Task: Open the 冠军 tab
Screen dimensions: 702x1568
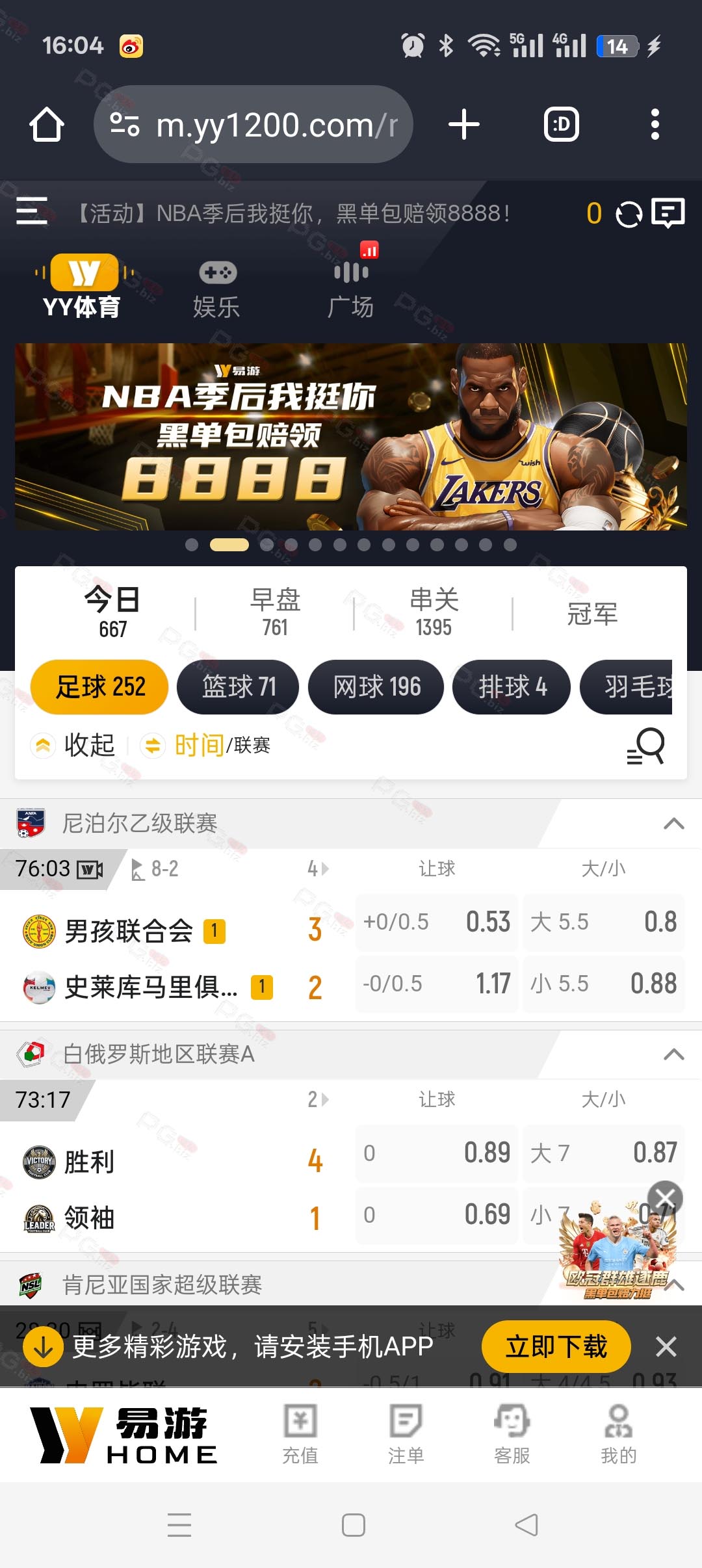Action: [592, 614]
